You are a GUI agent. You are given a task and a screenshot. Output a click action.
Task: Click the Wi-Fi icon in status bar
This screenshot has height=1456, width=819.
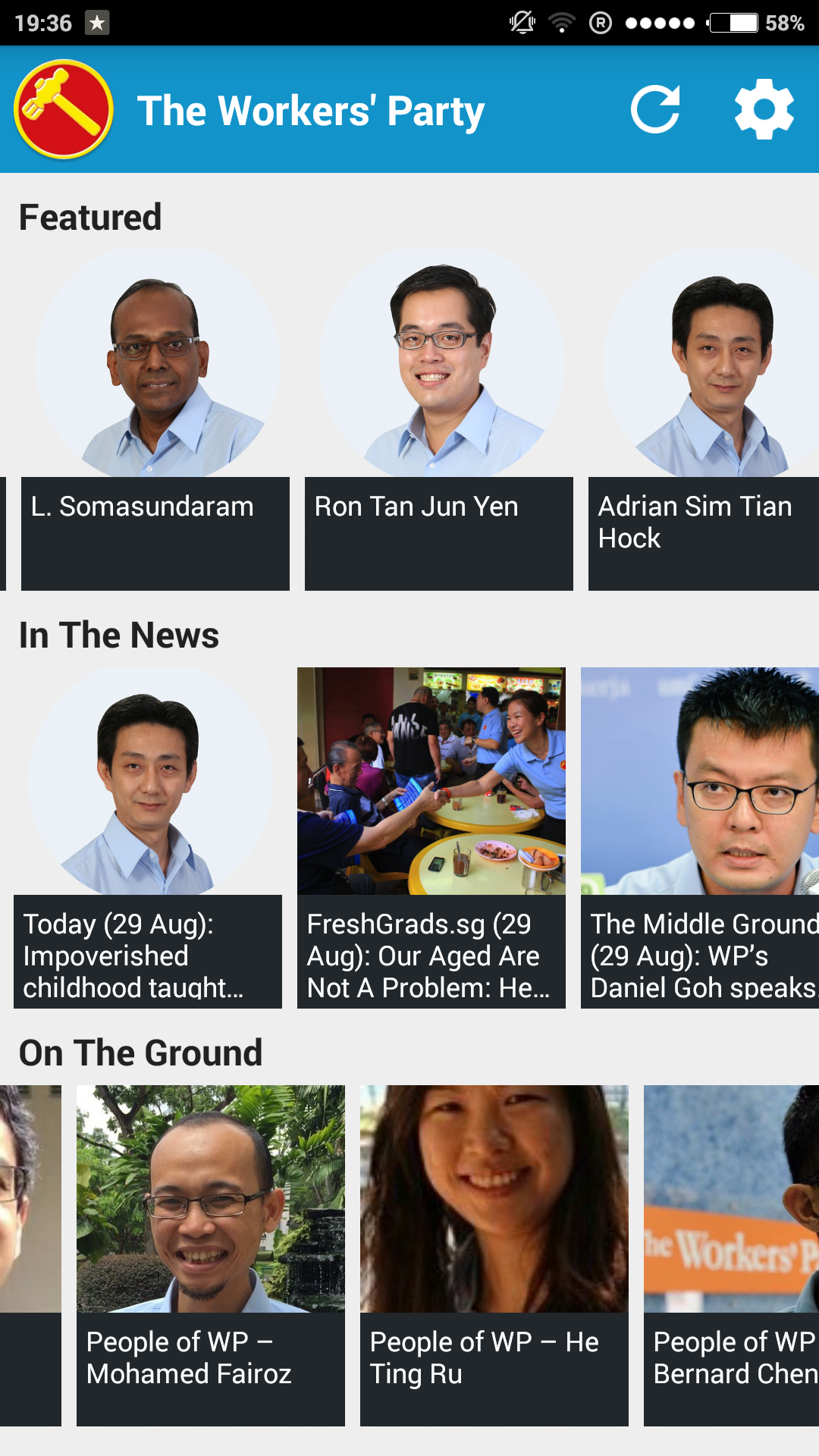pyautogui.click(x=563, y=22)
